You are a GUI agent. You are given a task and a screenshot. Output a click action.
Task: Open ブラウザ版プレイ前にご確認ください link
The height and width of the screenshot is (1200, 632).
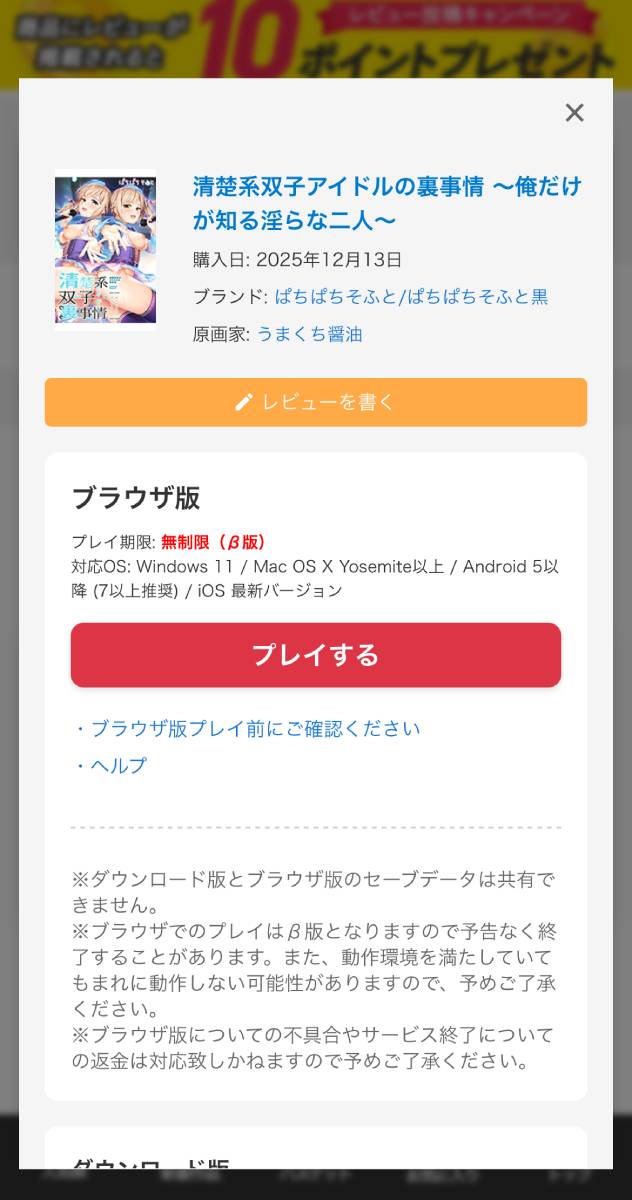click(255, 728)
